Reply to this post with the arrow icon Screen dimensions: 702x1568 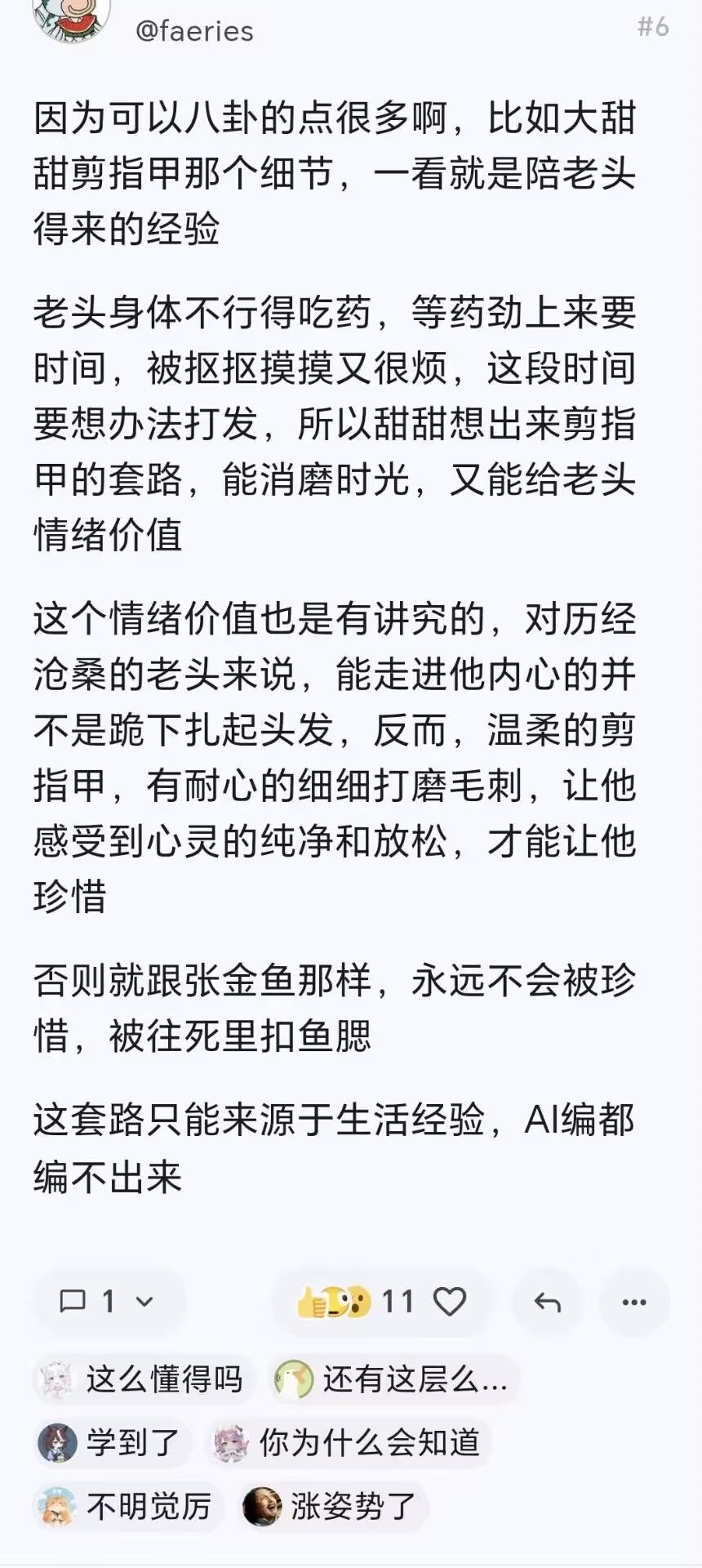click(547, 1302)
